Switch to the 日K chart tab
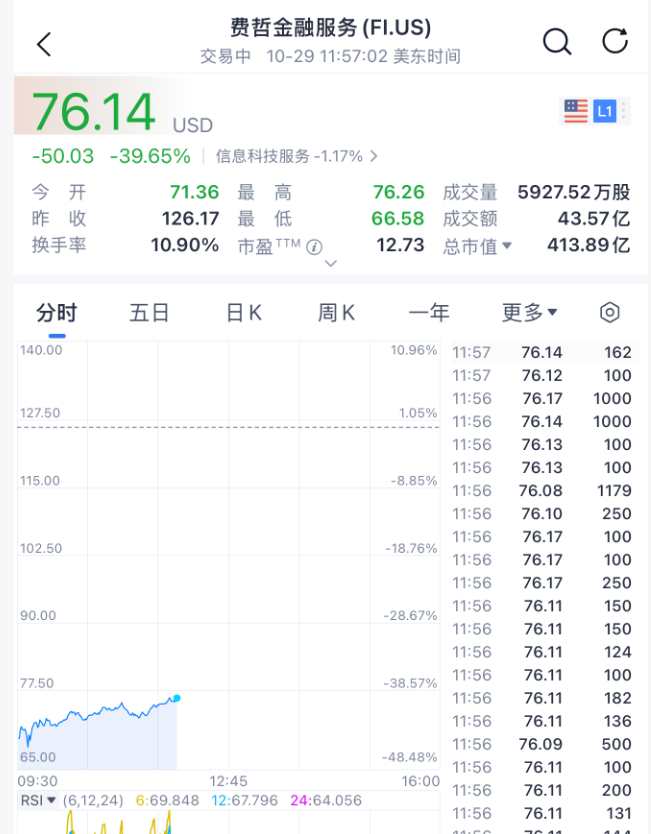 click(x=243, y=313)
